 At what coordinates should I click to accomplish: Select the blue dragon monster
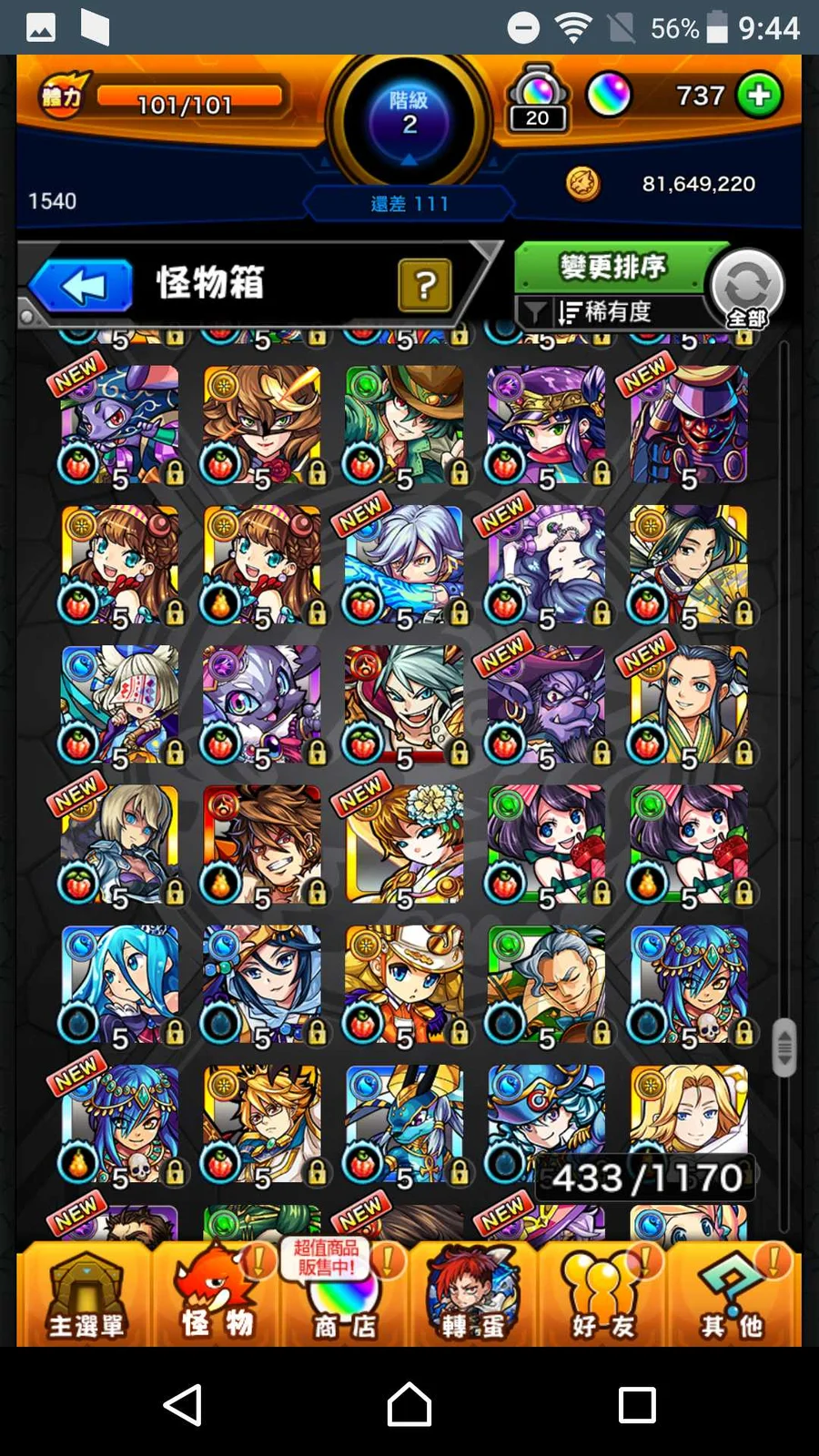pyautogui.click(x=404, y=1125)
